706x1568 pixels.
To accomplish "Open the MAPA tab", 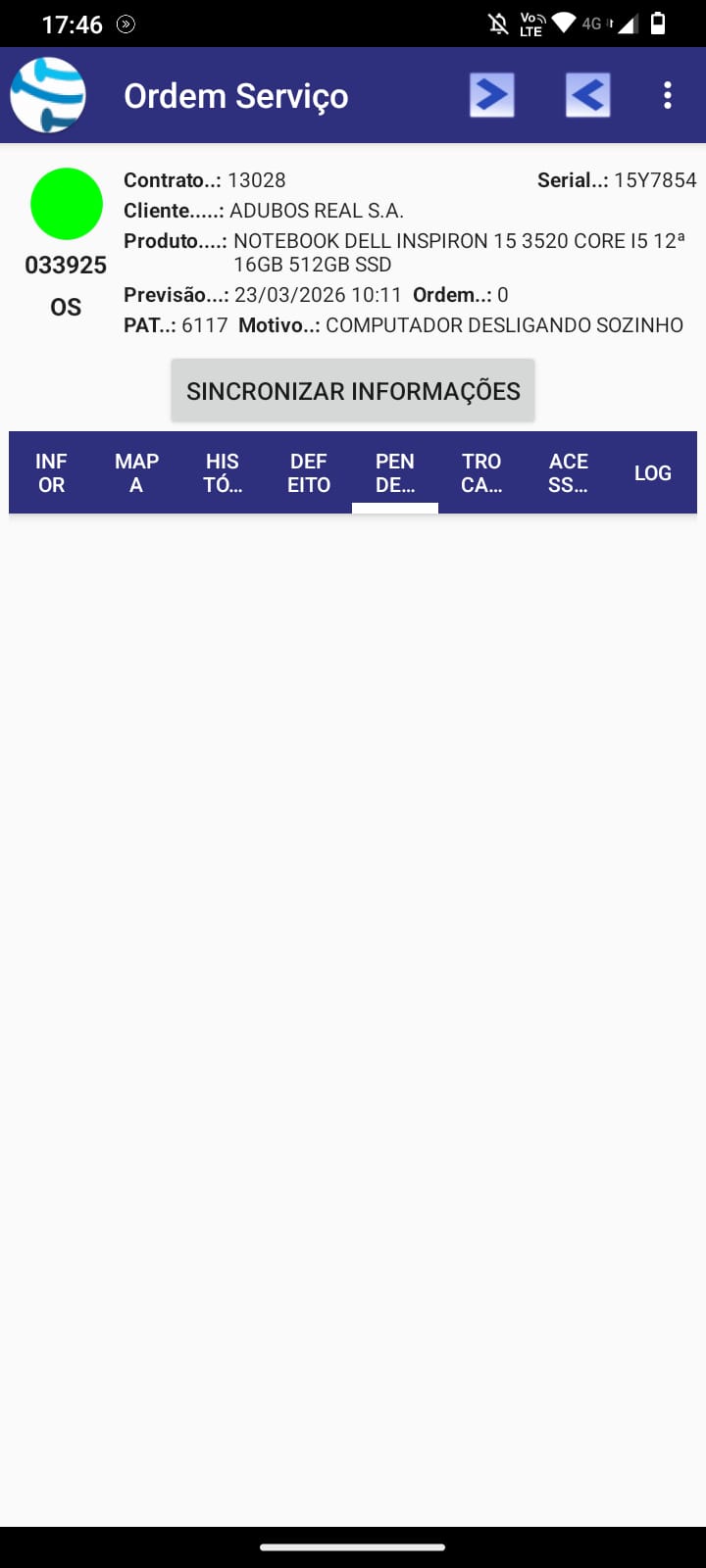I will tap(136, 472).
